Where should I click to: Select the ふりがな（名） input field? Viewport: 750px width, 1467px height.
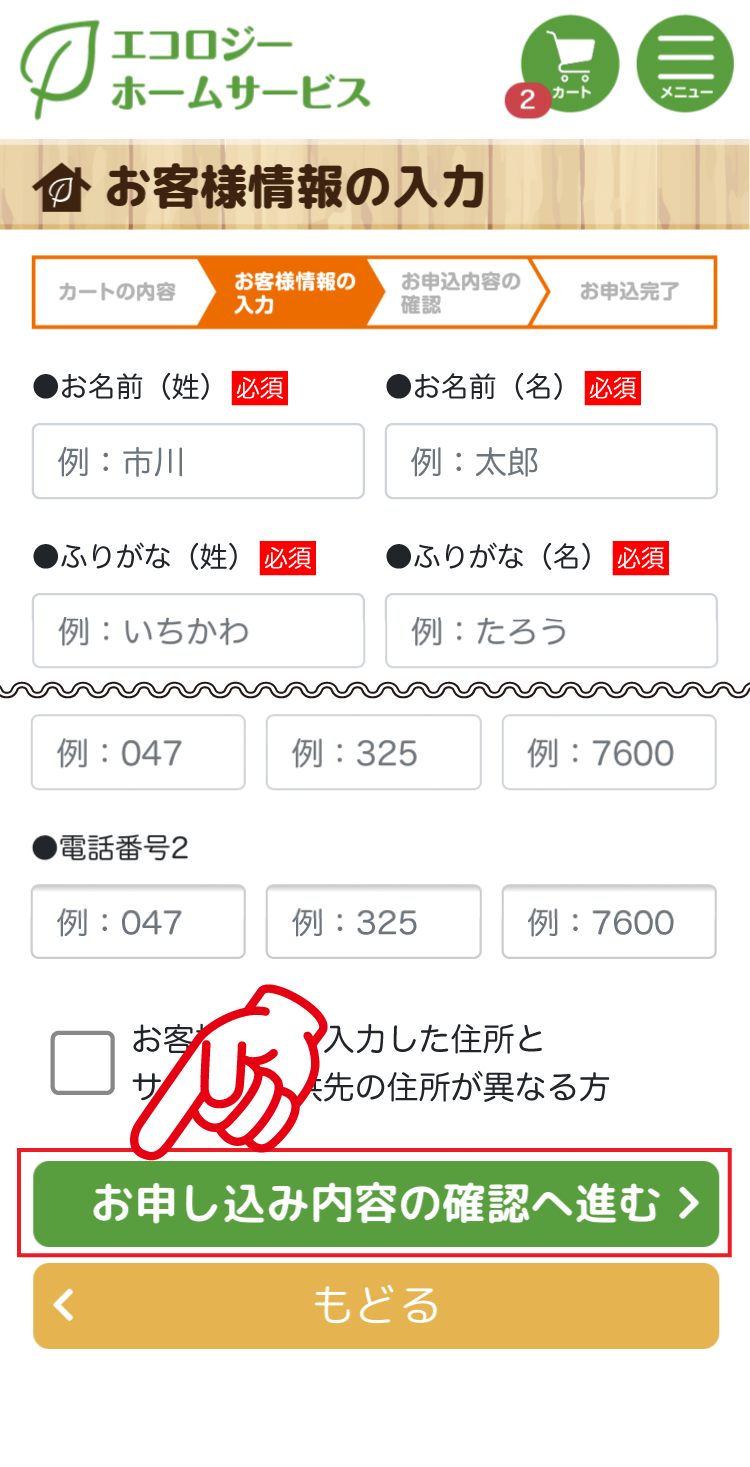(x=551, y=631)
